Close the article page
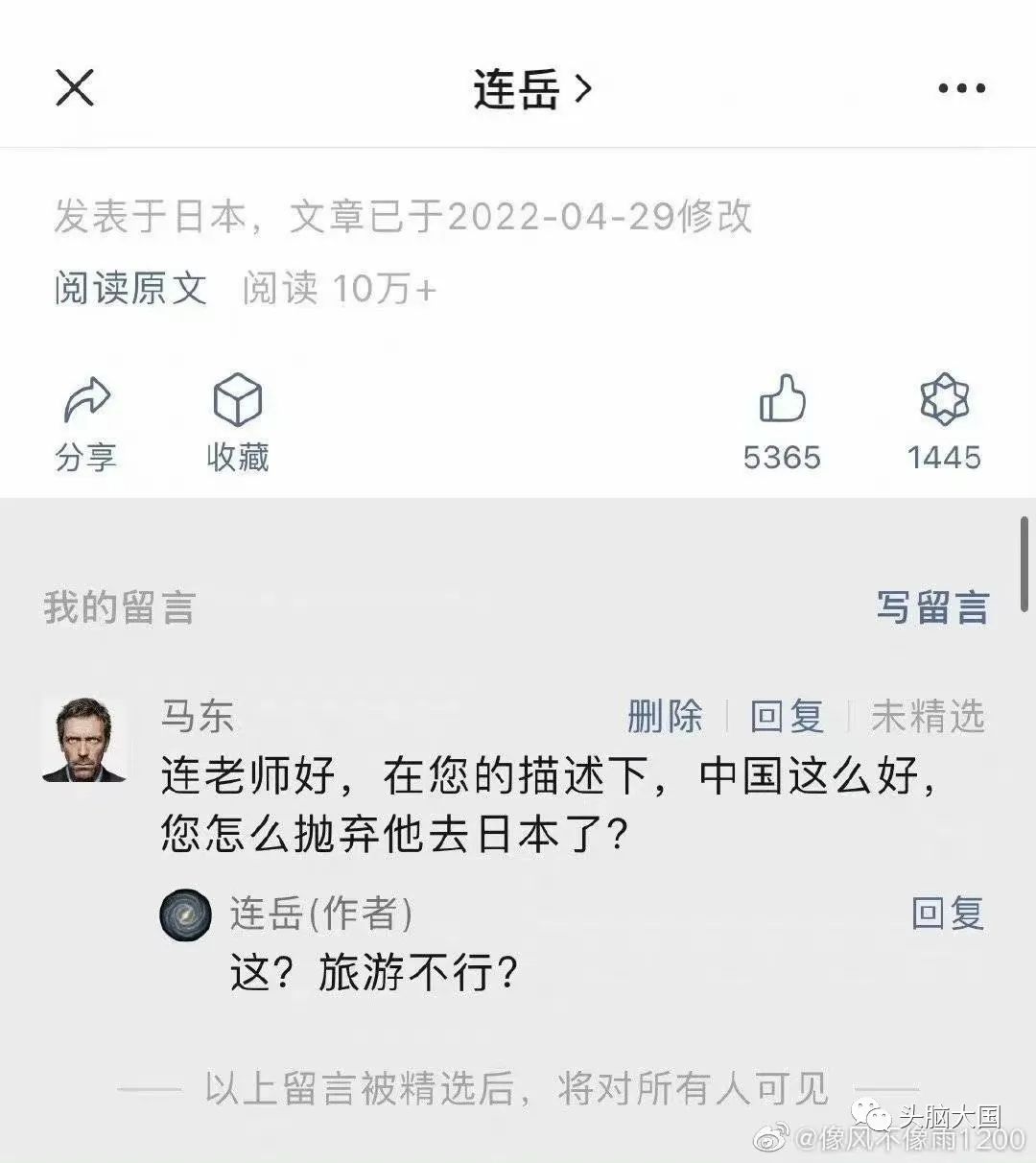1036x1163 pixels. (75, 89)
